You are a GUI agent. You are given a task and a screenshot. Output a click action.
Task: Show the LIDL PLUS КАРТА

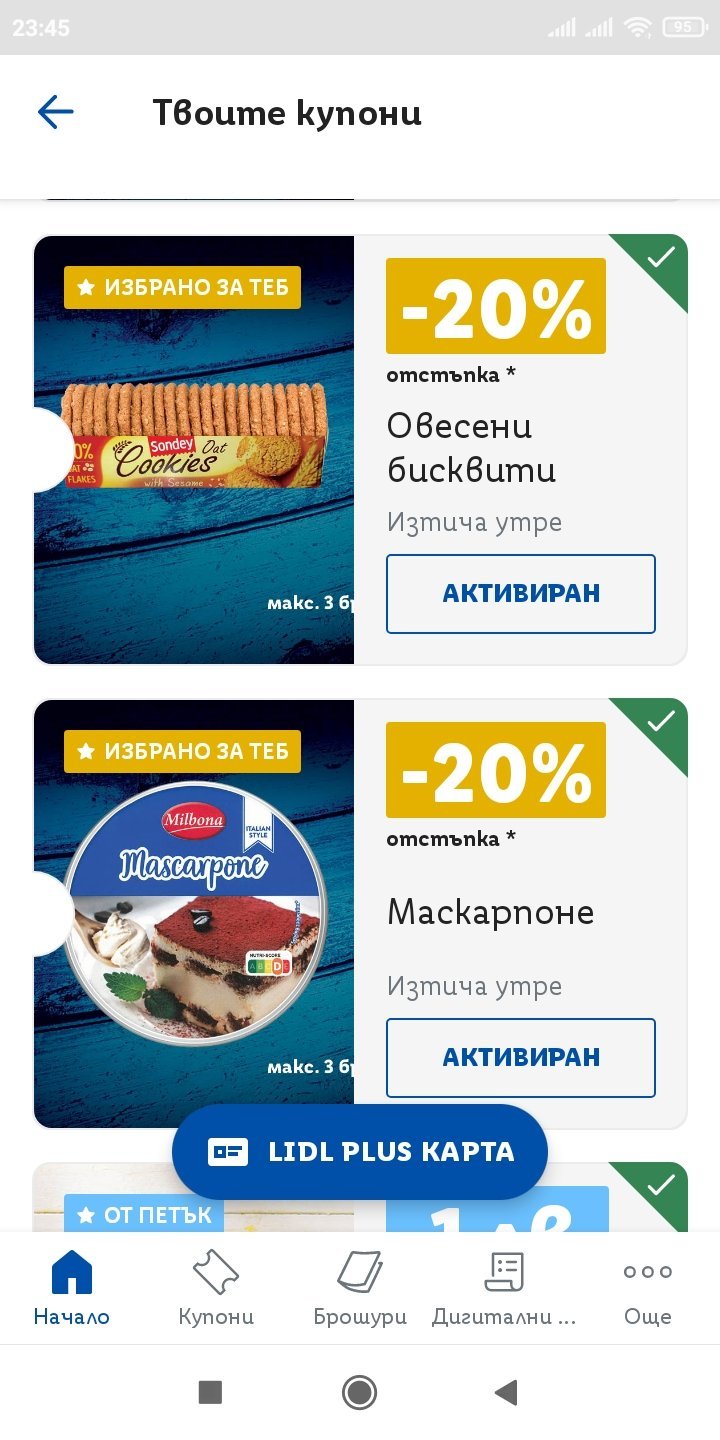pyautogui.click(x=360, y=1151)
